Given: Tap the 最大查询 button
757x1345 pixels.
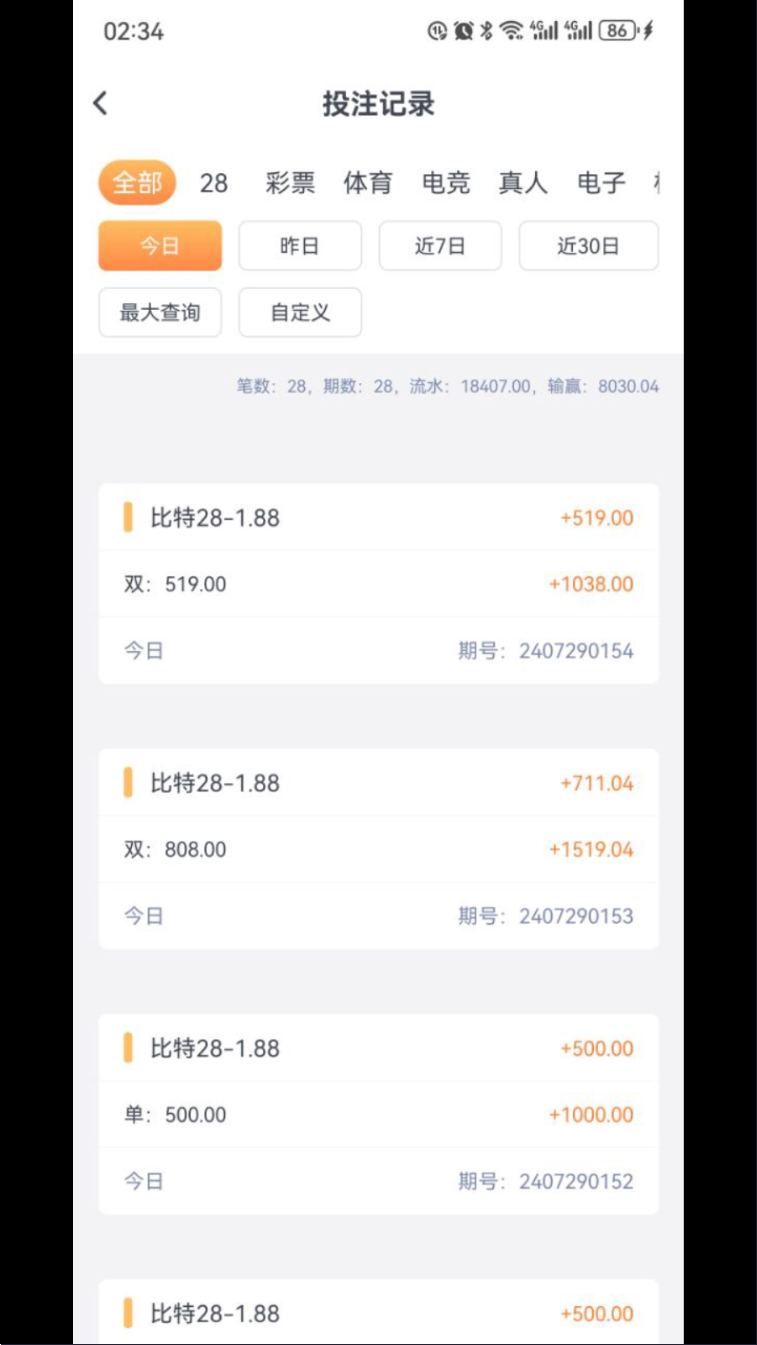Looking at the screenshot, I should [160, 313].
